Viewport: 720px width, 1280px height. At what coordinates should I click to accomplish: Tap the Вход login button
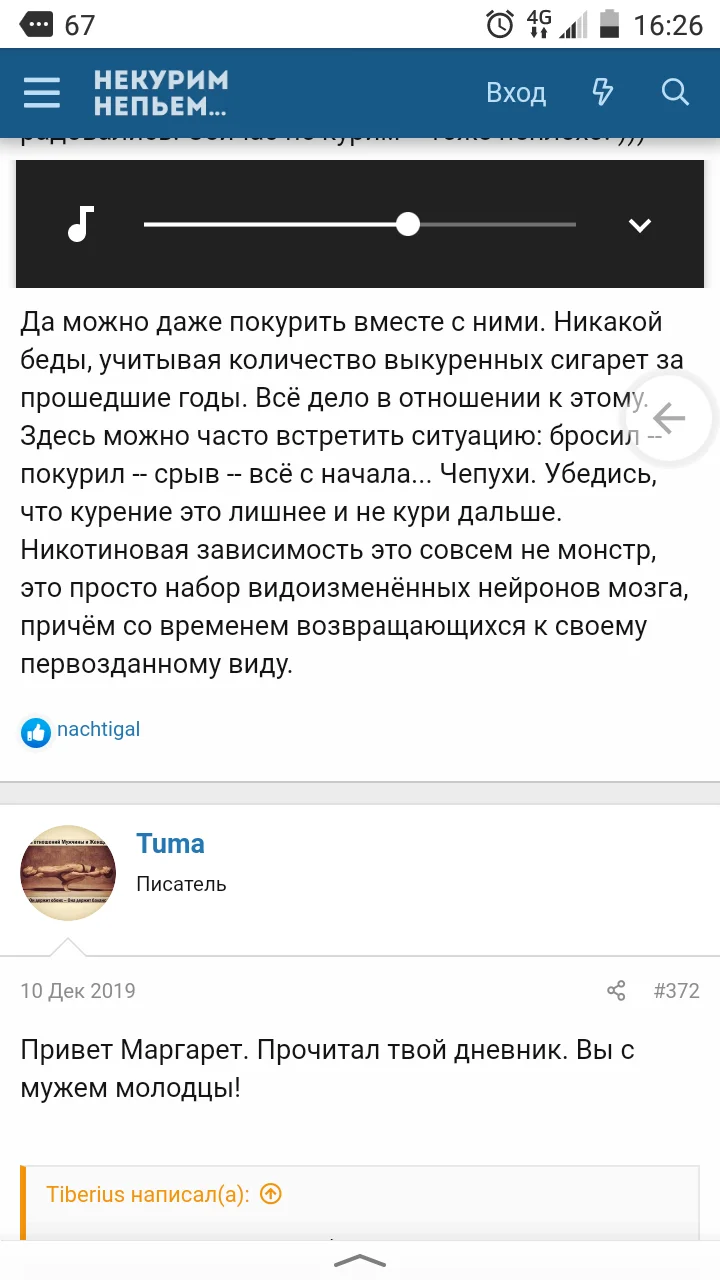(516, 92)
